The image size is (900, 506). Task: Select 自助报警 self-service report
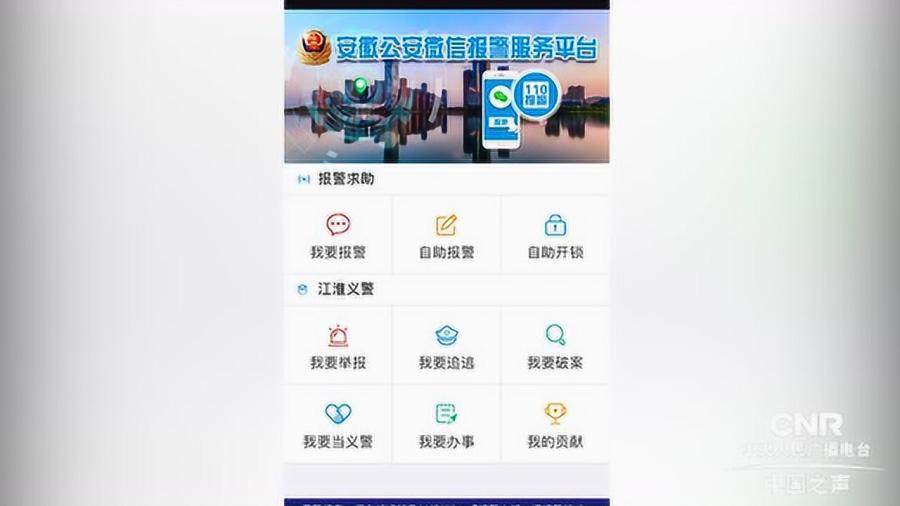[446, 236]
